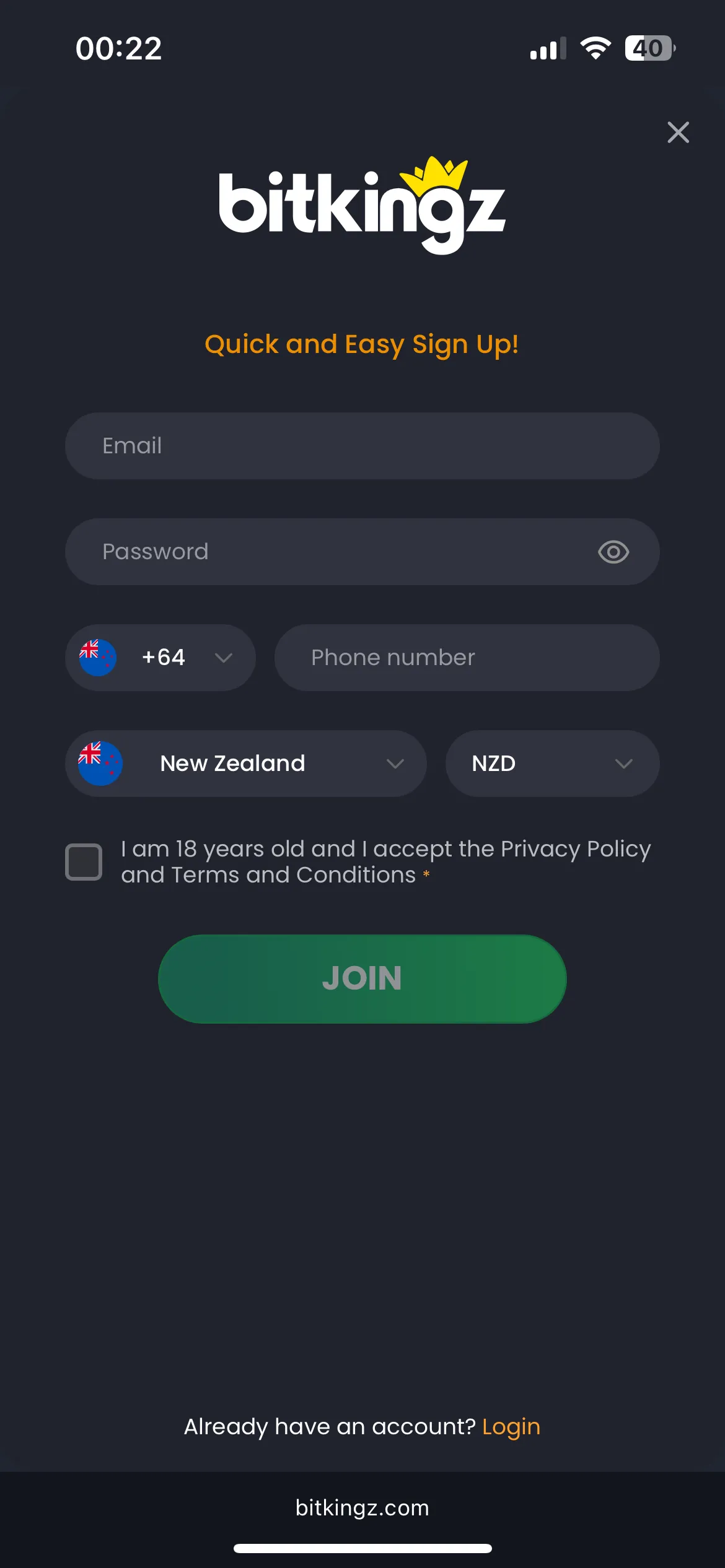725x1568 pixels.
Task: Show password with the eye icon
Action: point(613,552)
